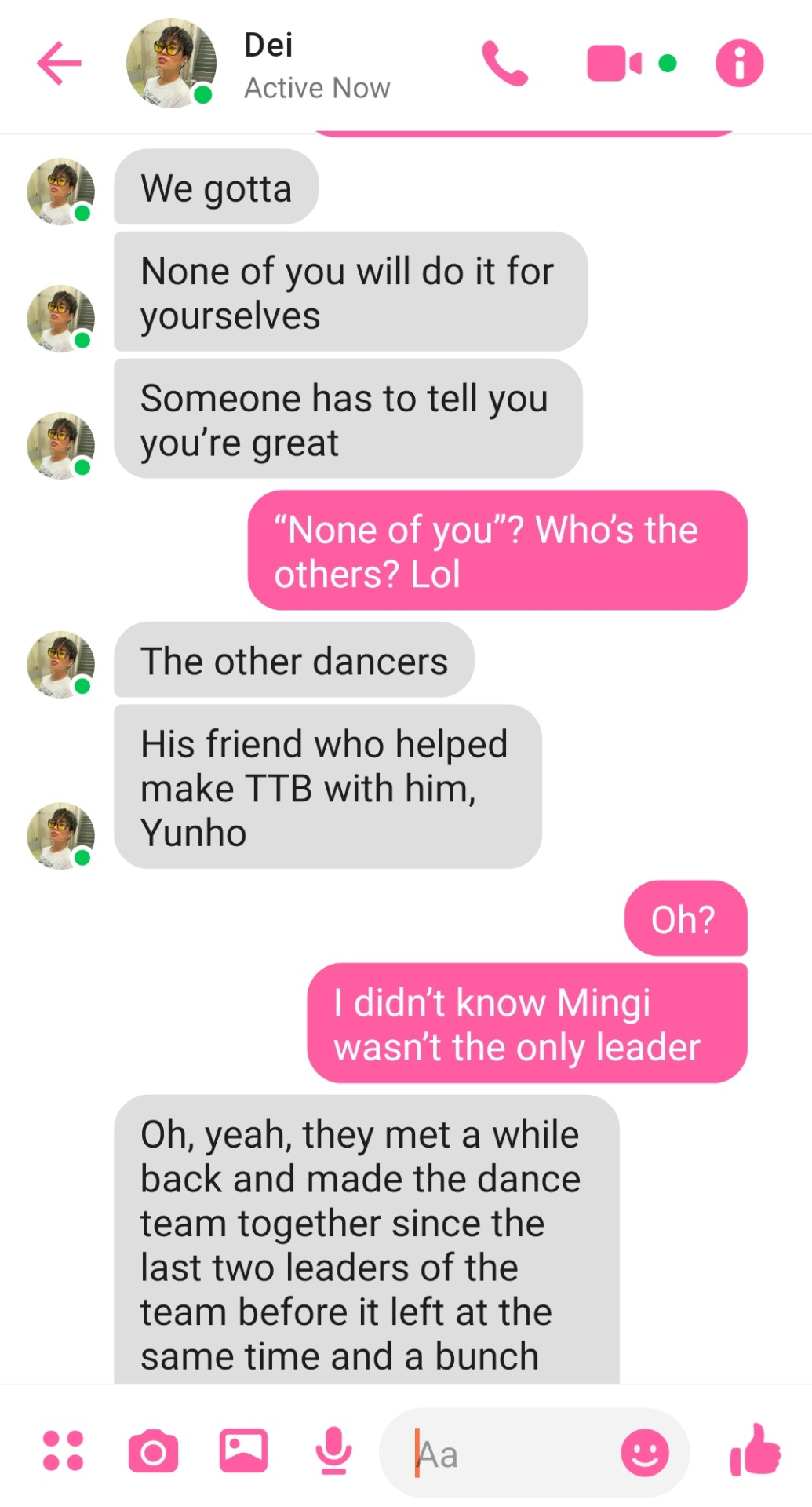Start a voice call with Dei
This screenshot has width=812, height=1507.
[x=504, y=63]
